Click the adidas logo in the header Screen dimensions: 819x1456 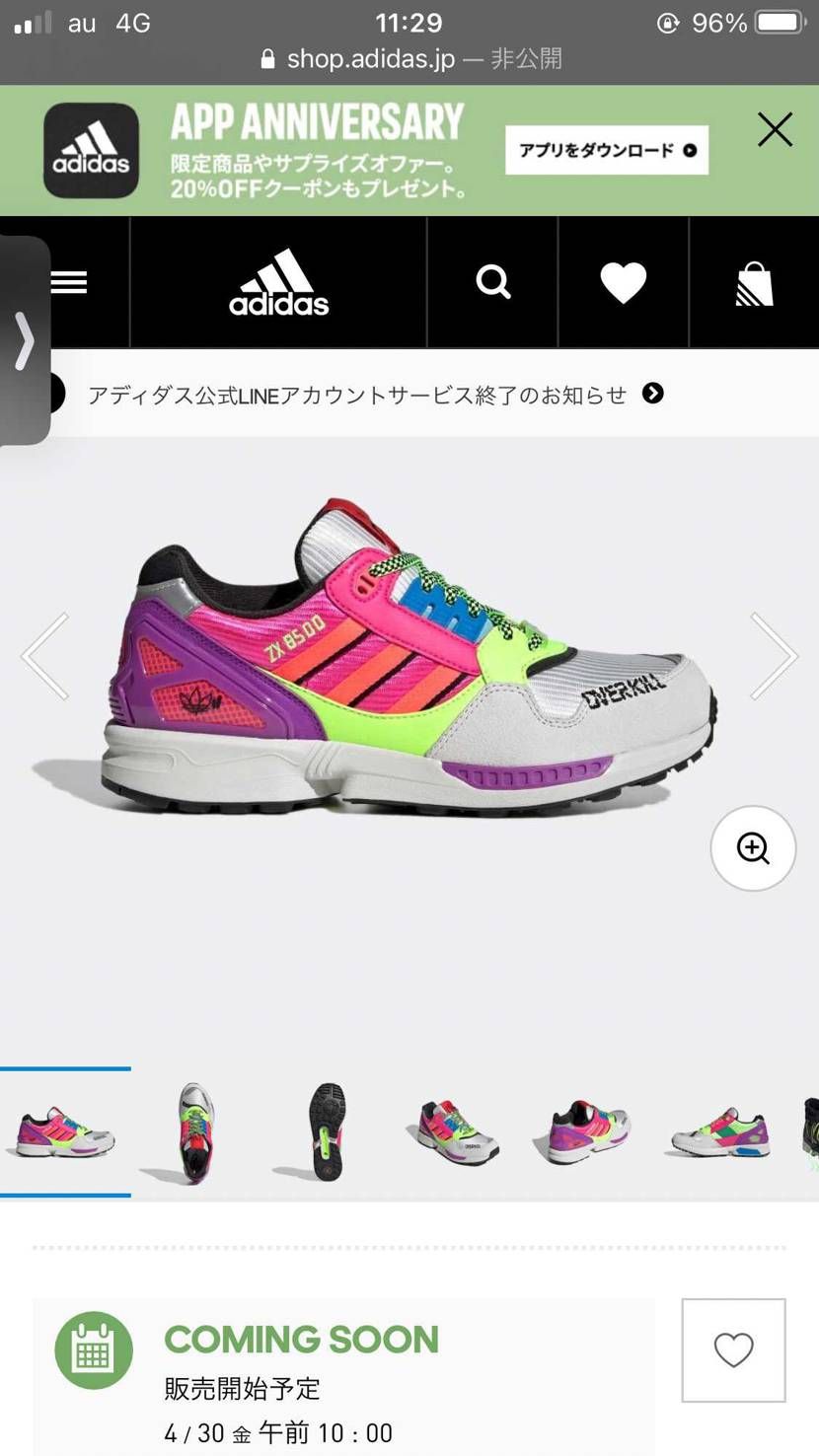coord(277,281)
